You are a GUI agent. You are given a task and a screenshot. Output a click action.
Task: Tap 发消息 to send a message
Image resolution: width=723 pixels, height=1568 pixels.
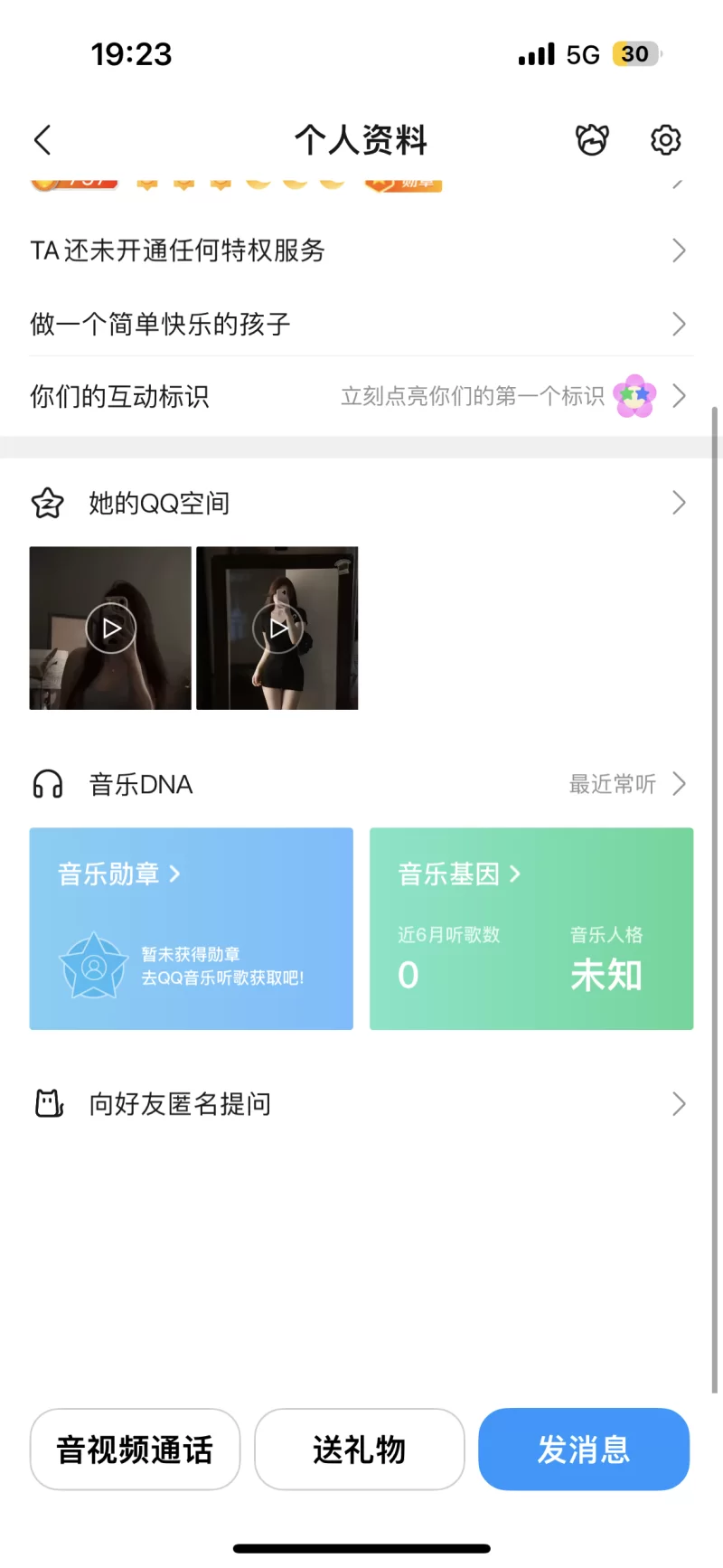[584, 1449]
